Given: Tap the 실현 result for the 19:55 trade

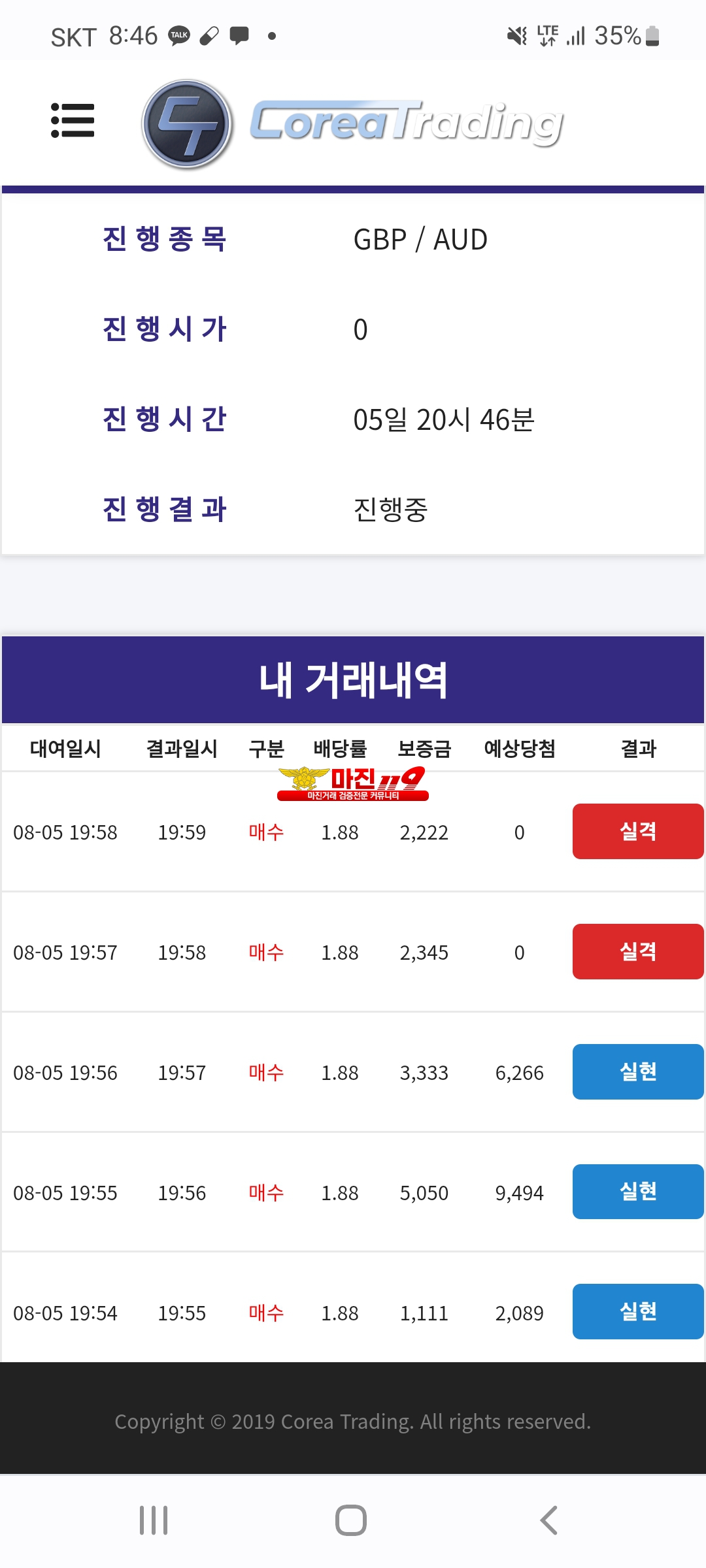Looking at the screenshot, I should click(638, 1192).
